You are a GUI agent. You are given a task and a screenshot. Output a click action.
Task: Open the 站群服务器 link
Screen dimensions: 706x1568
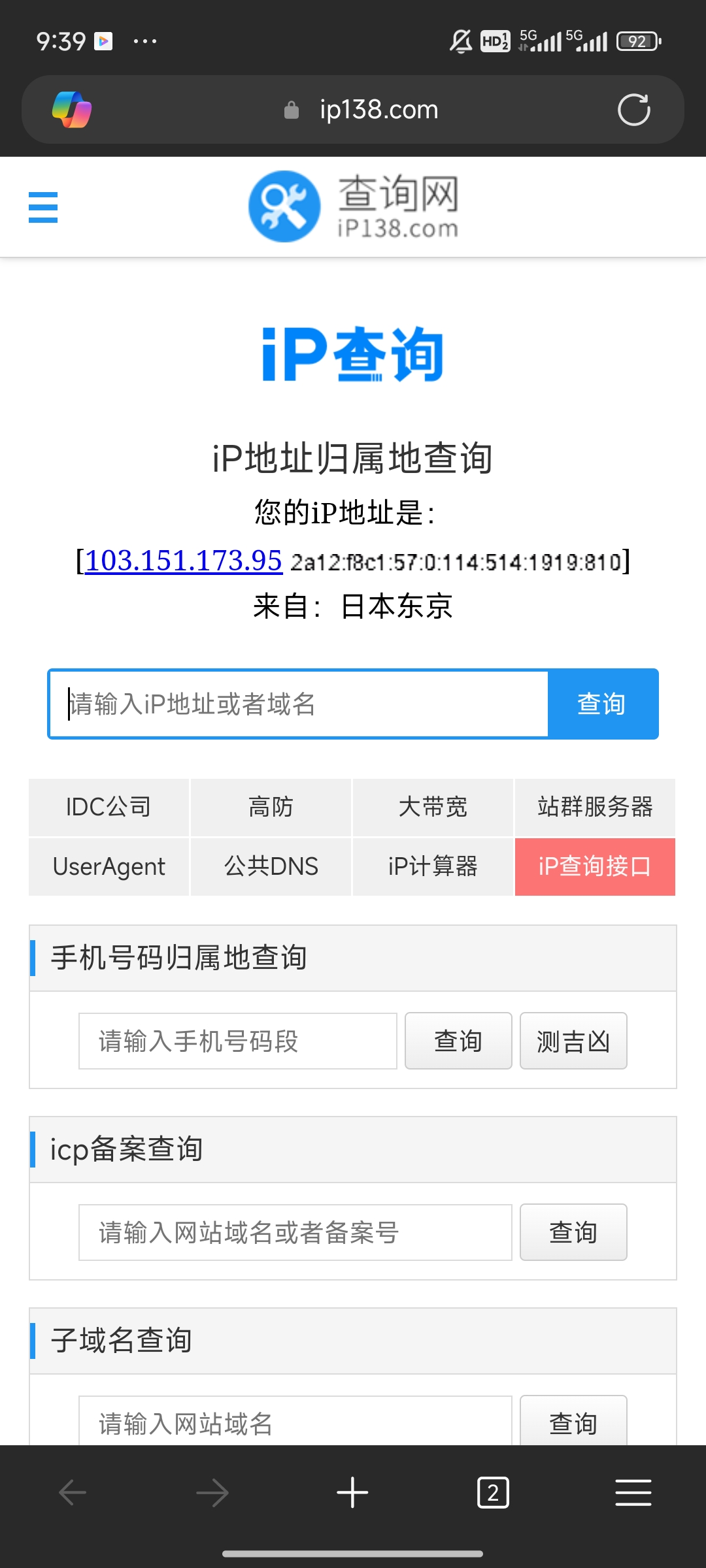pyautogui.click(x=595, y=807)
